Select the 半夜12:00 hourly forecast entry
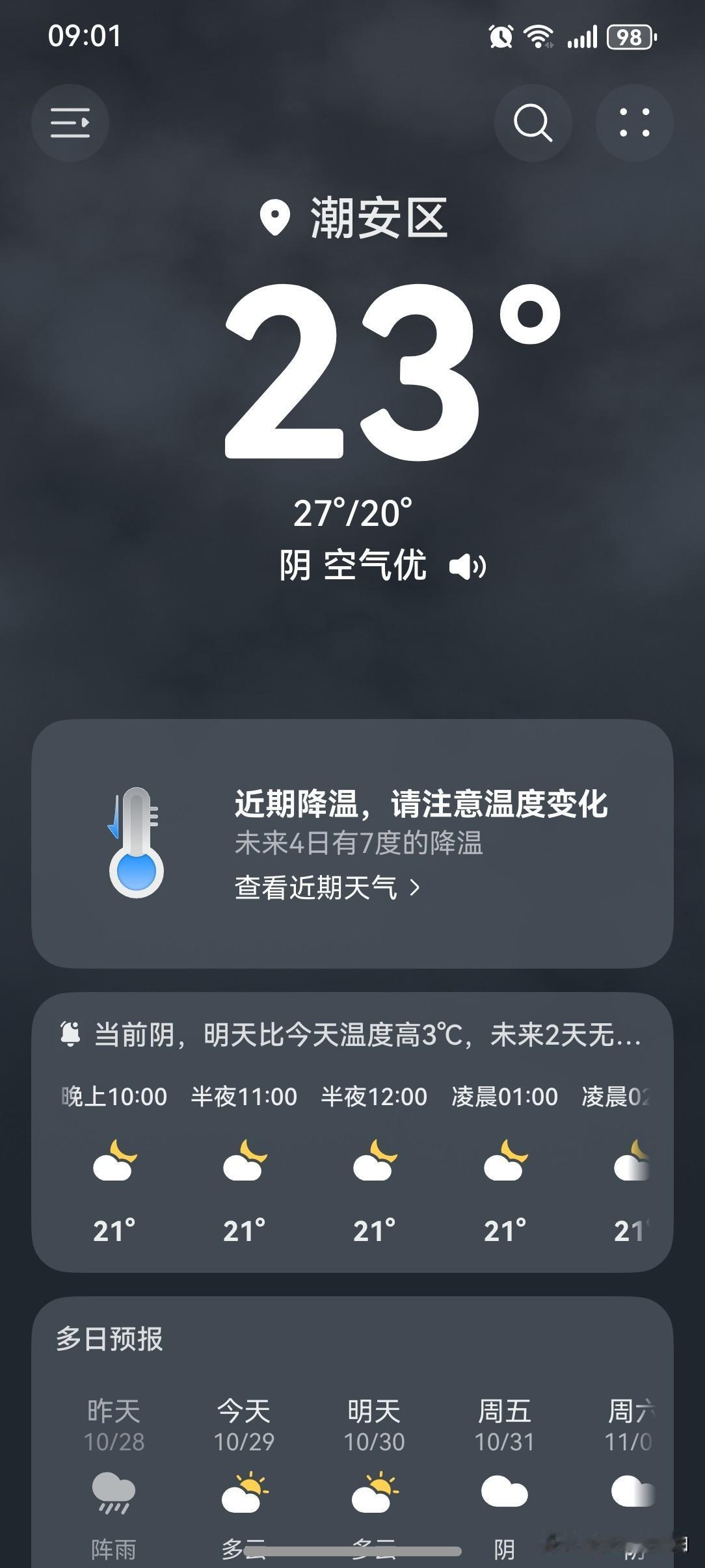This screenshot has width=705, height=1568. point(375,1164)
